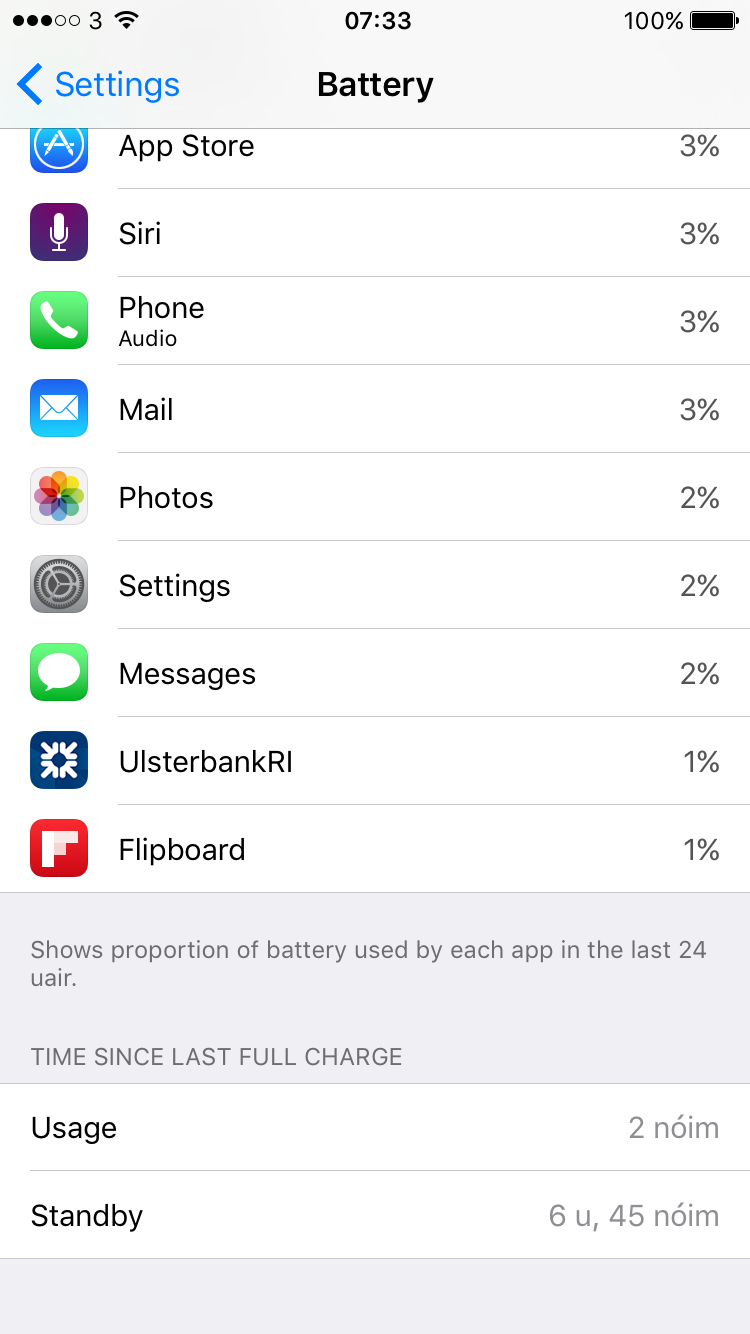Select the Siri battery usage row

pyautogui.click(x=375, y=233)
